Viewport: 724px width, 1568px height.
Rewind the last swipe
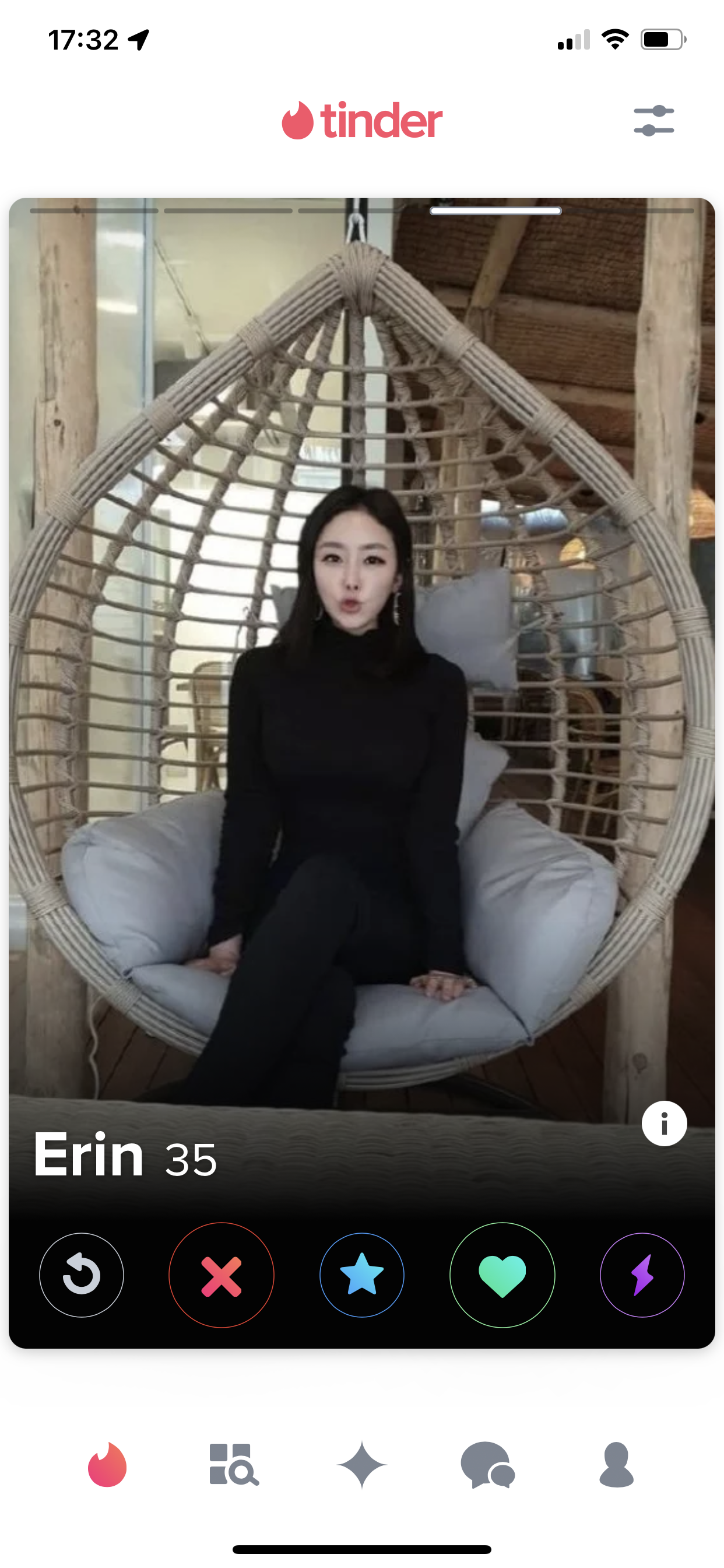pos(82,1275)
